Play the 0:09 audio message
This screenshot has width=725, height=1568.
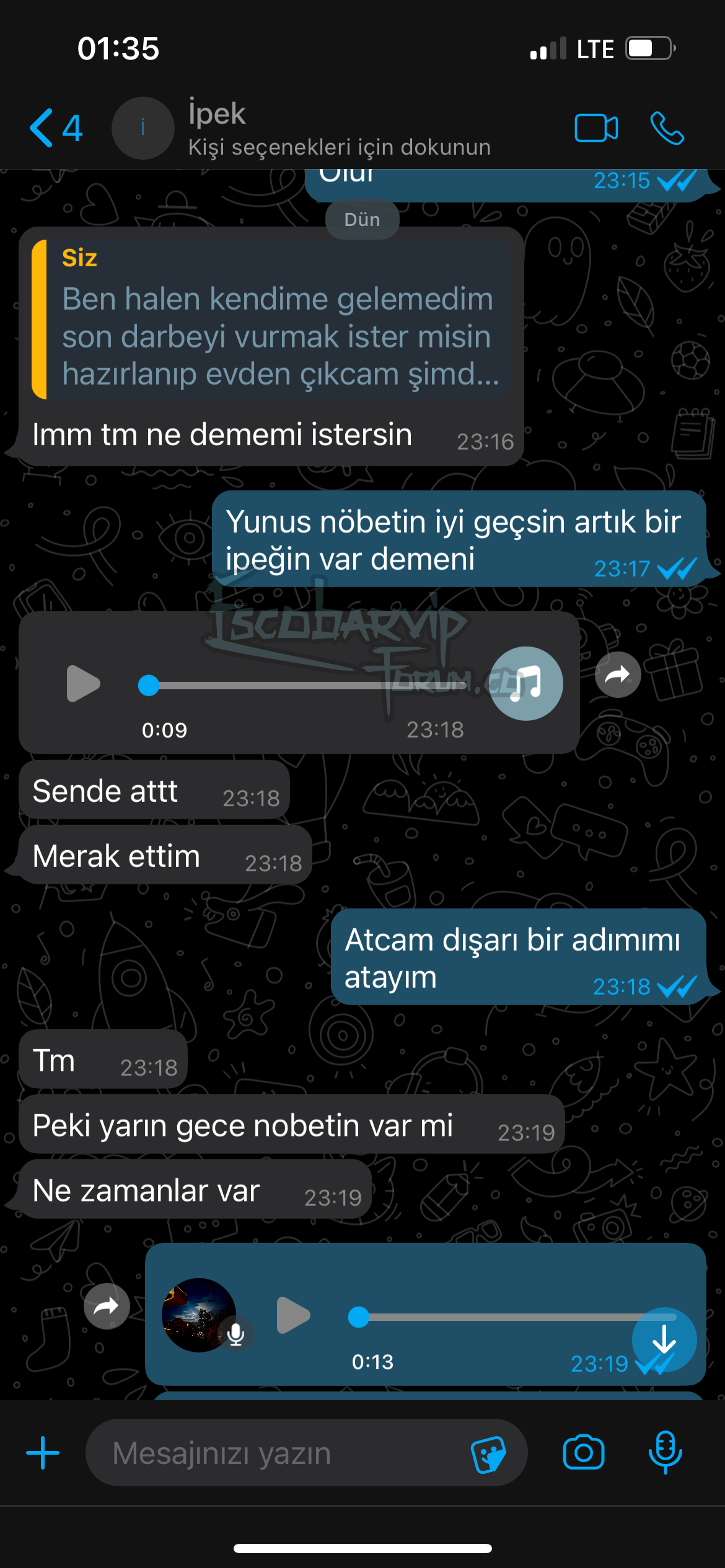[83, 684]
